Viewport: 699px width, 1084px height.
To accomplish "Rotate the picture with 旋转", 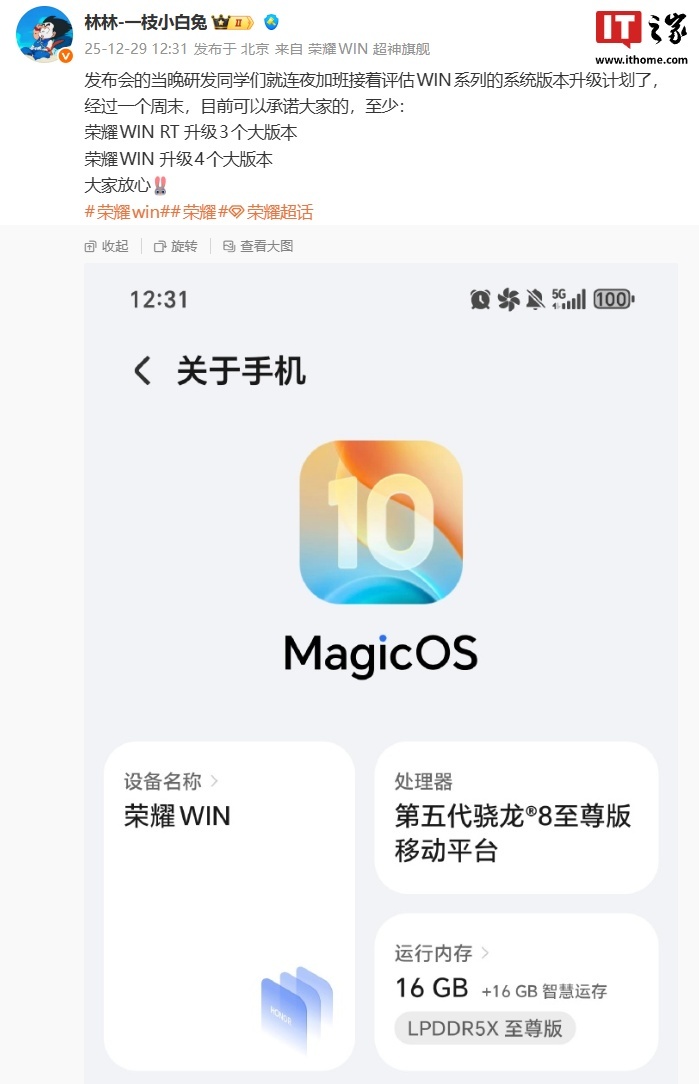I will point(176,246).
